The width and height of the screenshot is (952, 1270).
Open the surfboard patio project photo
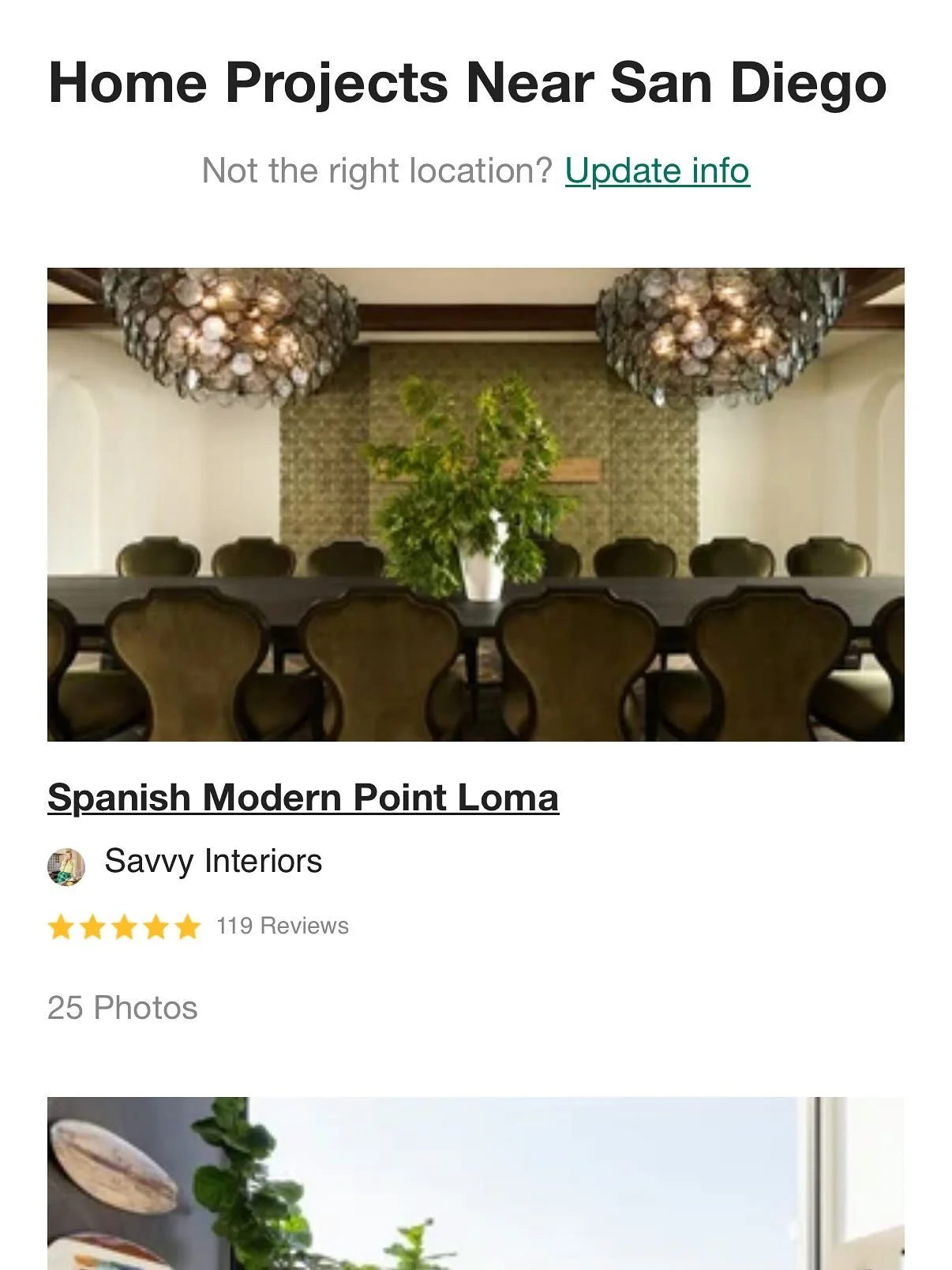475,1183
